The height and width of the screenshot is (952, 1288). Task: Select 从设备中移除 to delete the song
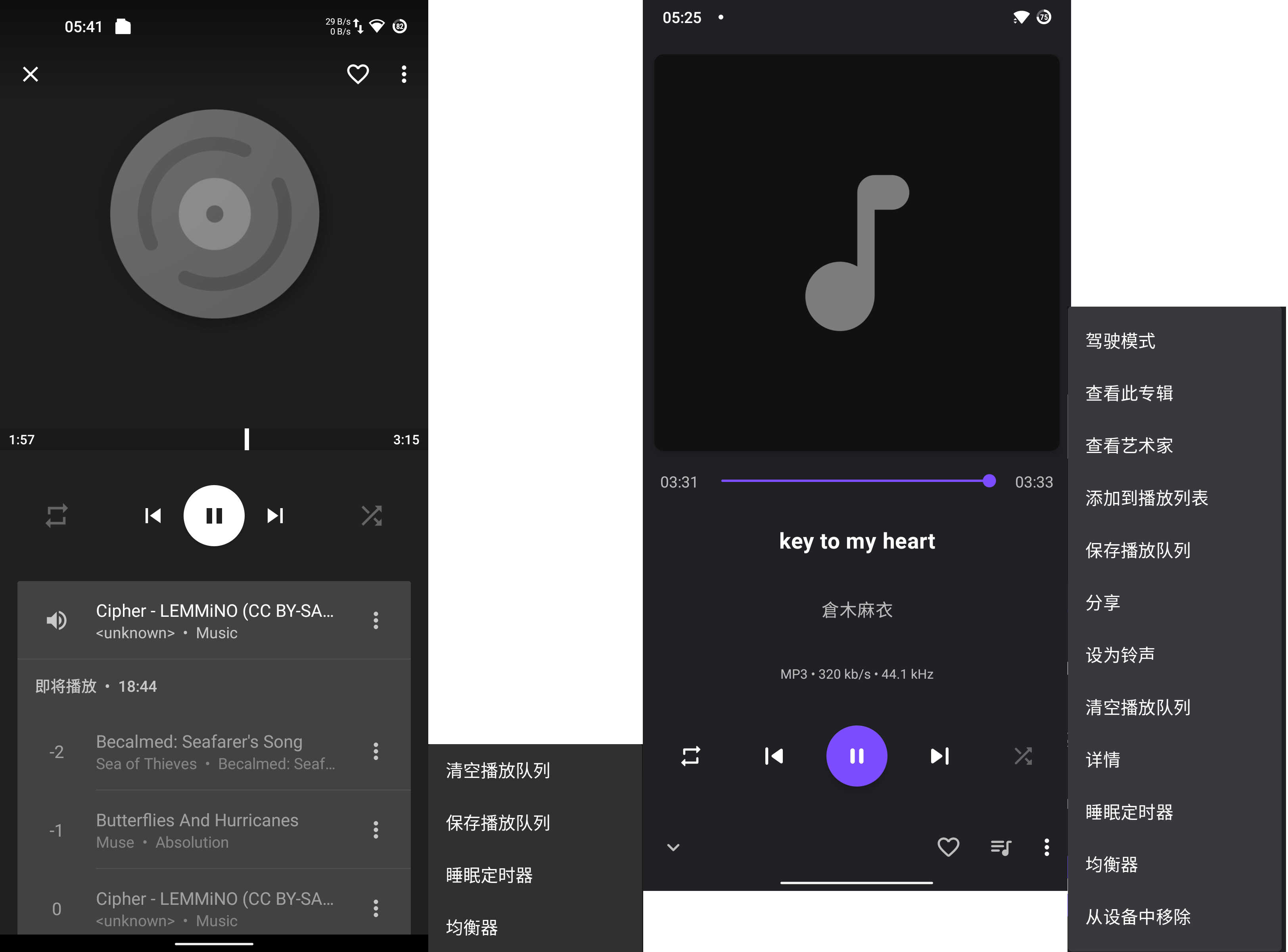1137,916
